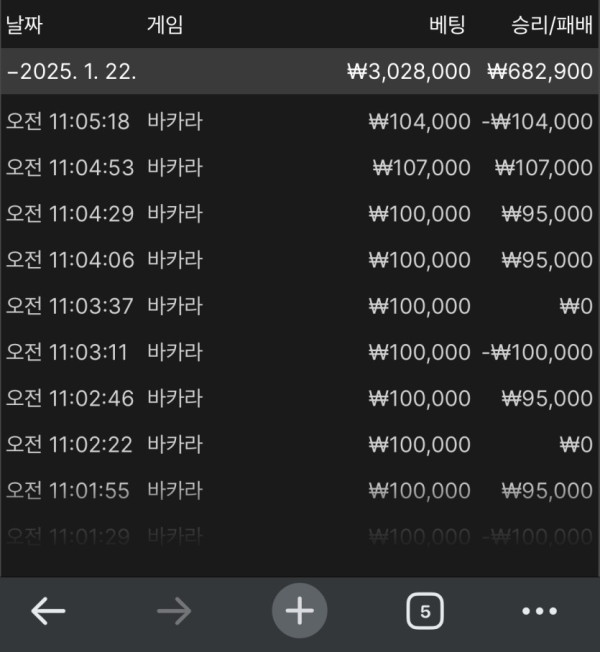Go back to the previous page

(x=48, y=610)
